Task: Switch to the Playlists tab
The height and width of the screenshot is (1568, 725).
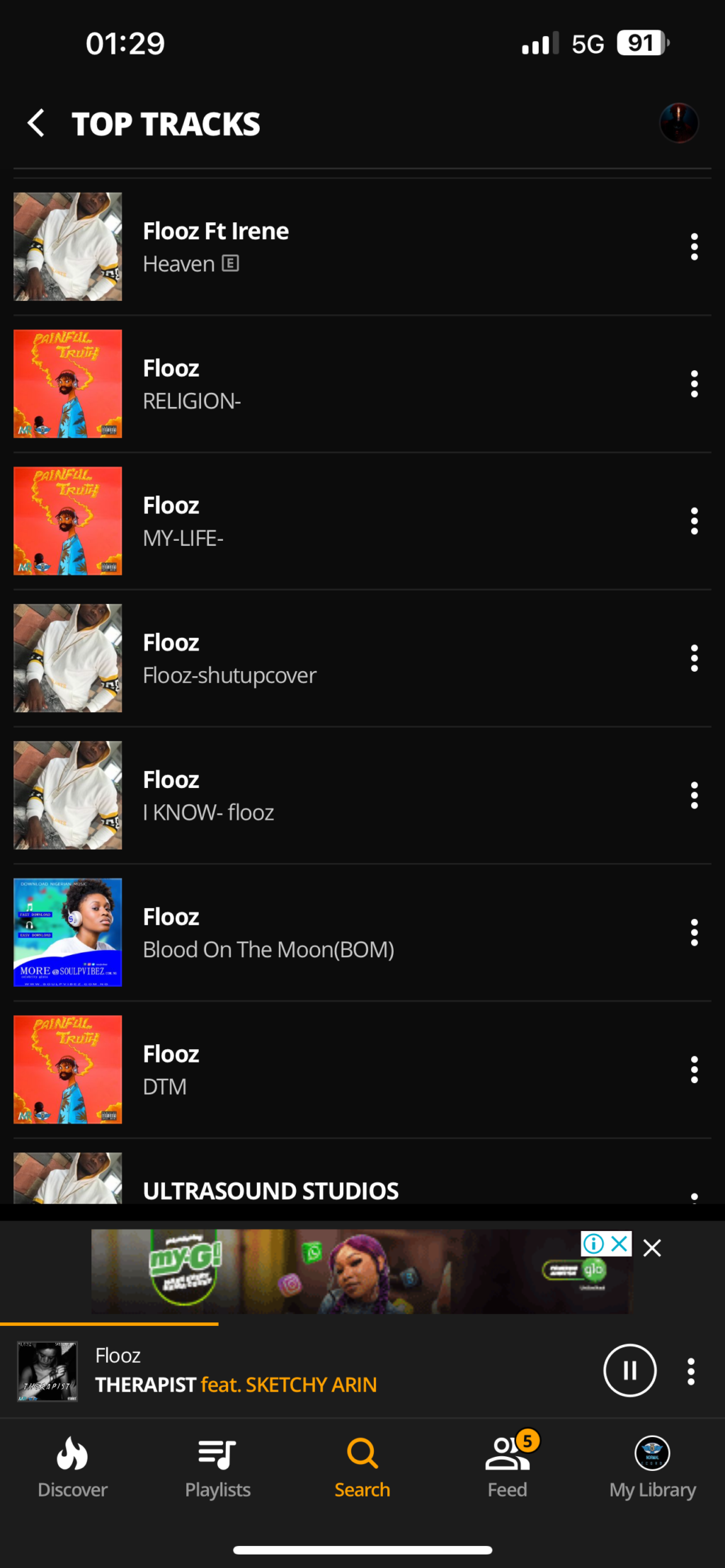Action: click(x=217, y=1467)
